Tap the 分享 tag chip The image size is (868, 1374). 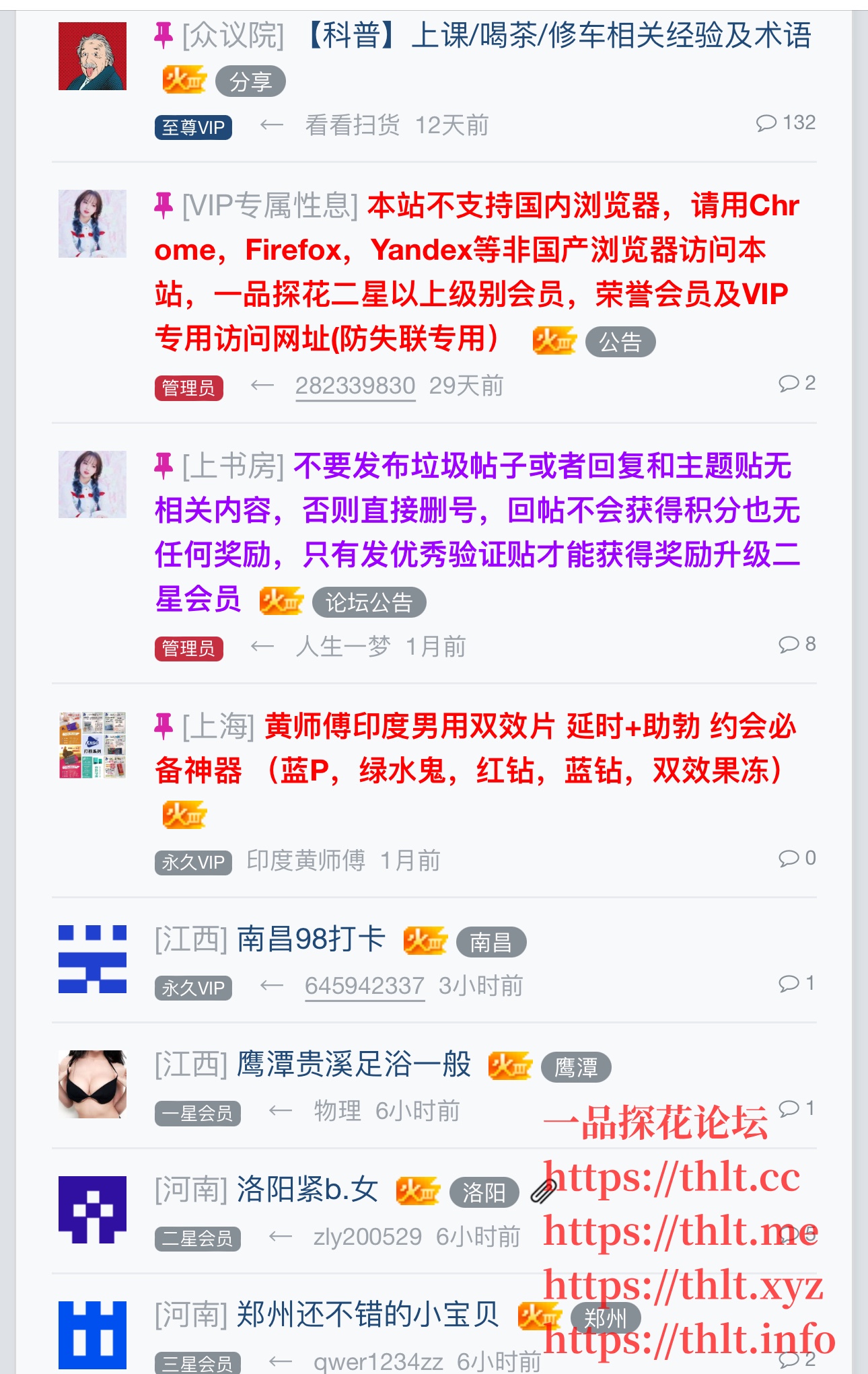pyautogui.click(x=250, y=82)
